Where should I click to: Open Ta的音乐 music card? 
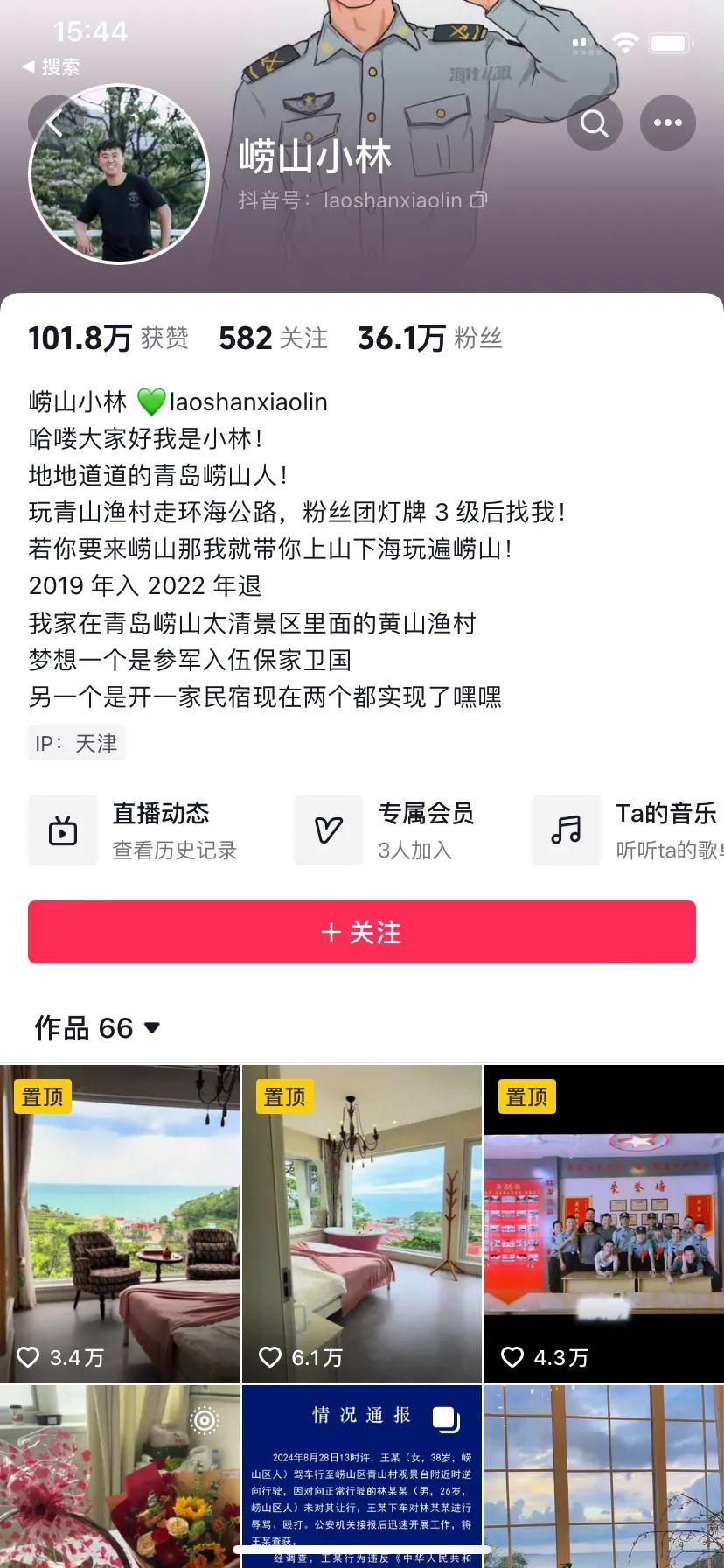coord(625,830)
